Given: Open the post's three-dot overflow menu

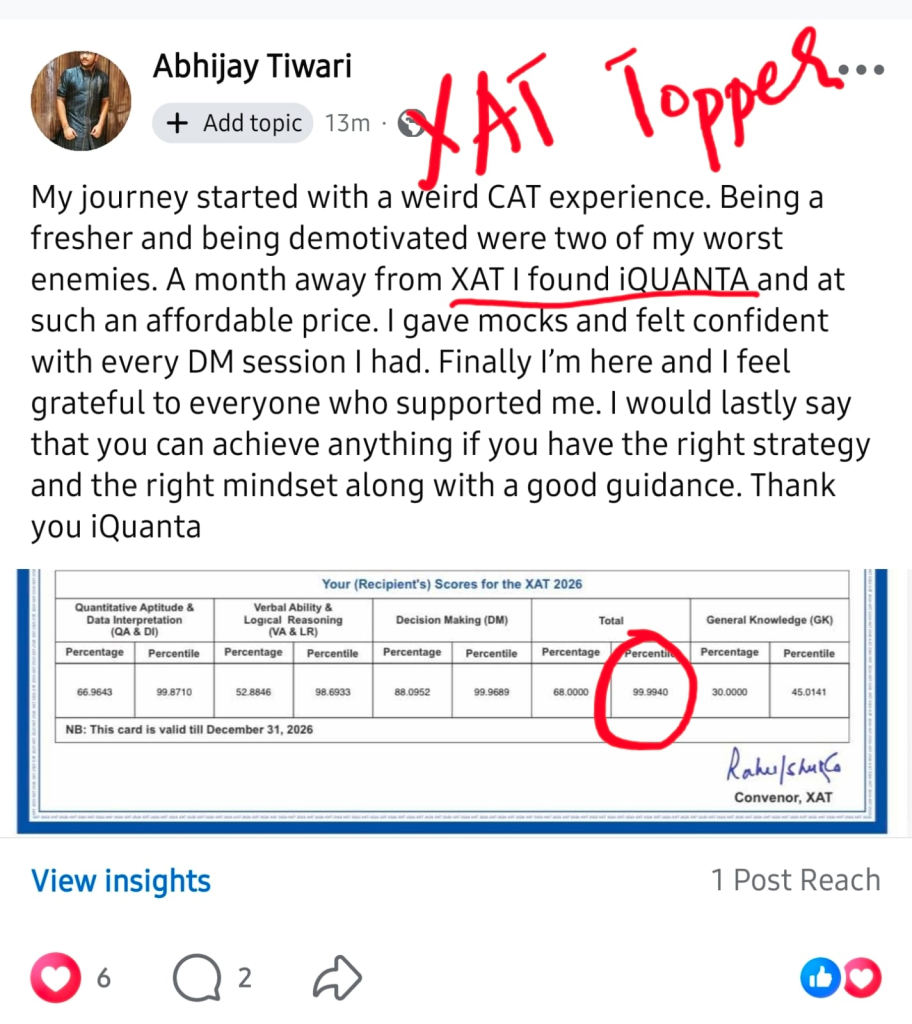Looking at the screenshot, I should coord(860,70).
